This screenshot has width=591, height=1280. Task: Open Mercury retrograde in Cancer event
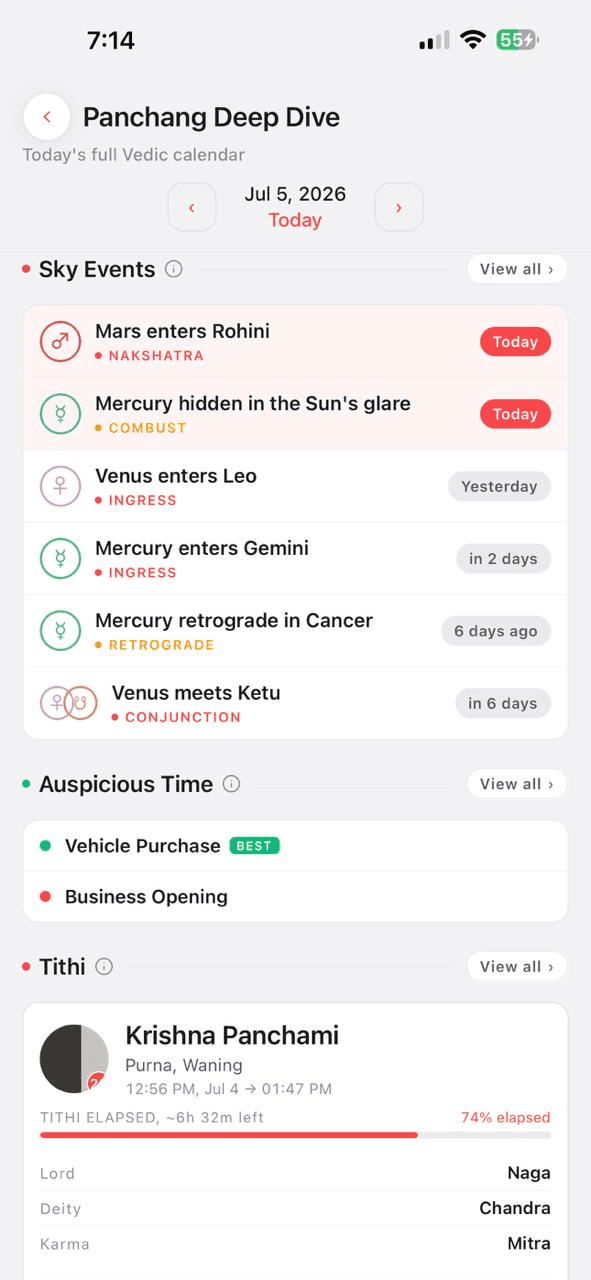(x=295, y=631)
